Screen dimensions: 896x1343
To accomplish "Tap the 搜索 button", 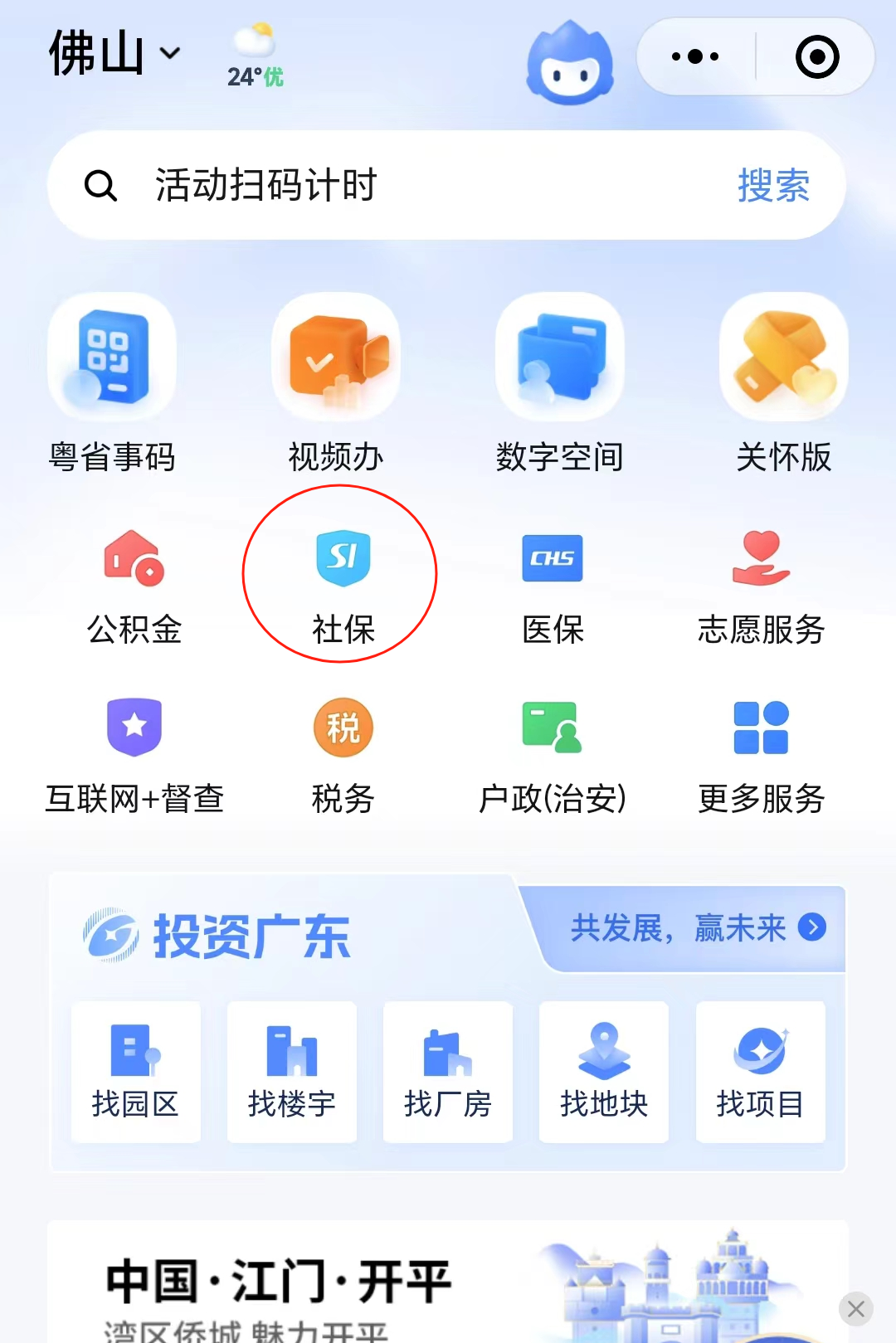I will 773,185.
